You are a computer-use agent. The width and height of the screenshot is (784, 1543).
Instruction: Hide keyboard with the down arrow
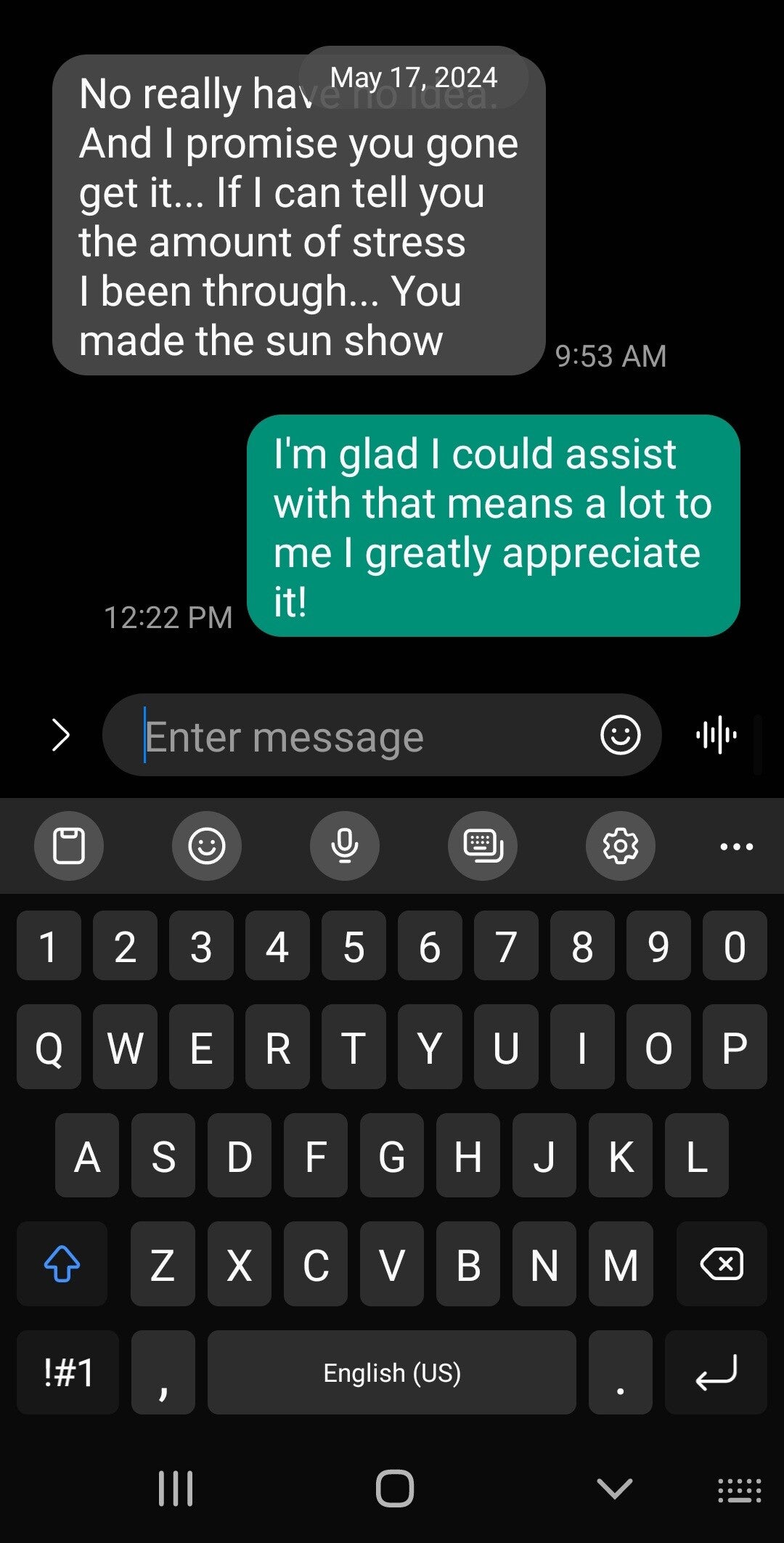pyautogui.click(x=614, y=1489)
